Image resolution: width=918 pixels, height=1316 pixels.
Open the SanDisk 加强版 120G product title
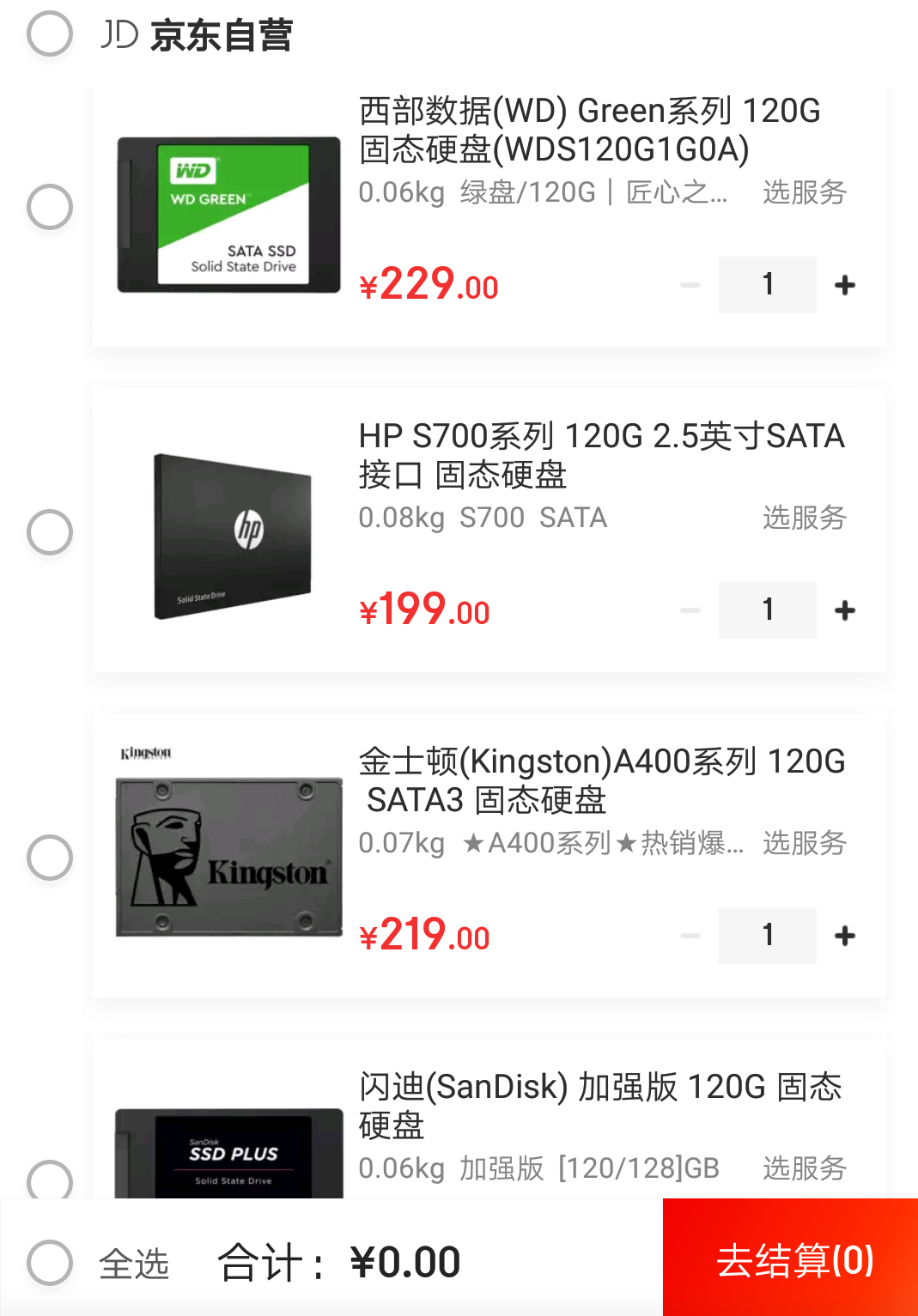pyautogui.click(x=600, y=1106)
